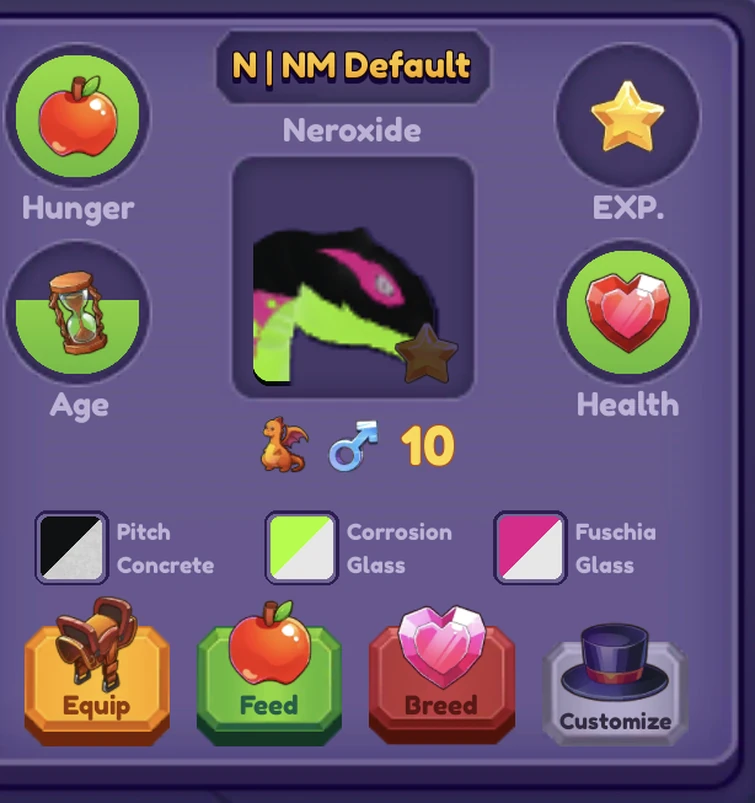
Task: Select the Corrosion Glass color swatch
Action: tap(301, 547)
